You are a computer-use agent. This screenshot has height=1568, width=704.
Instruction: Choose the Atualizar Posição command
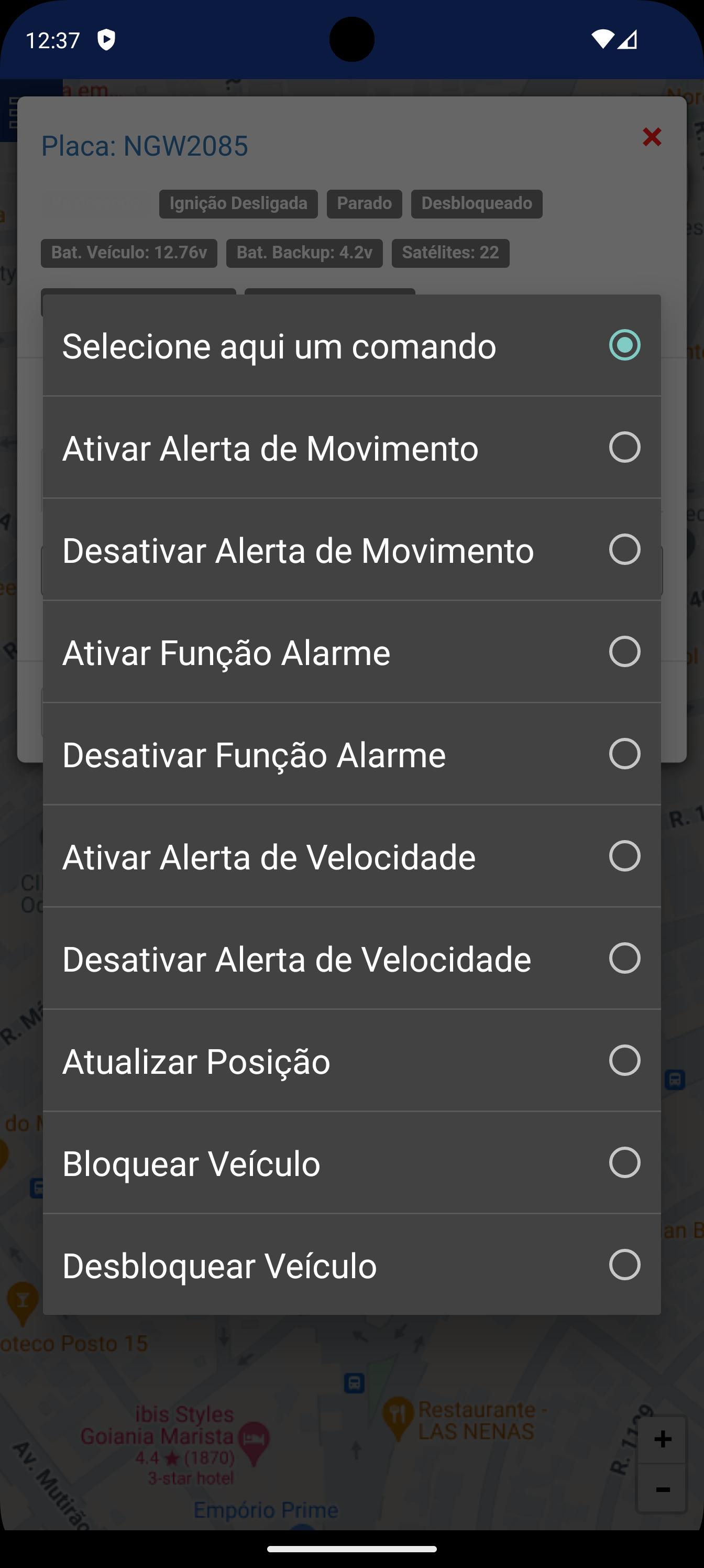351,1061
